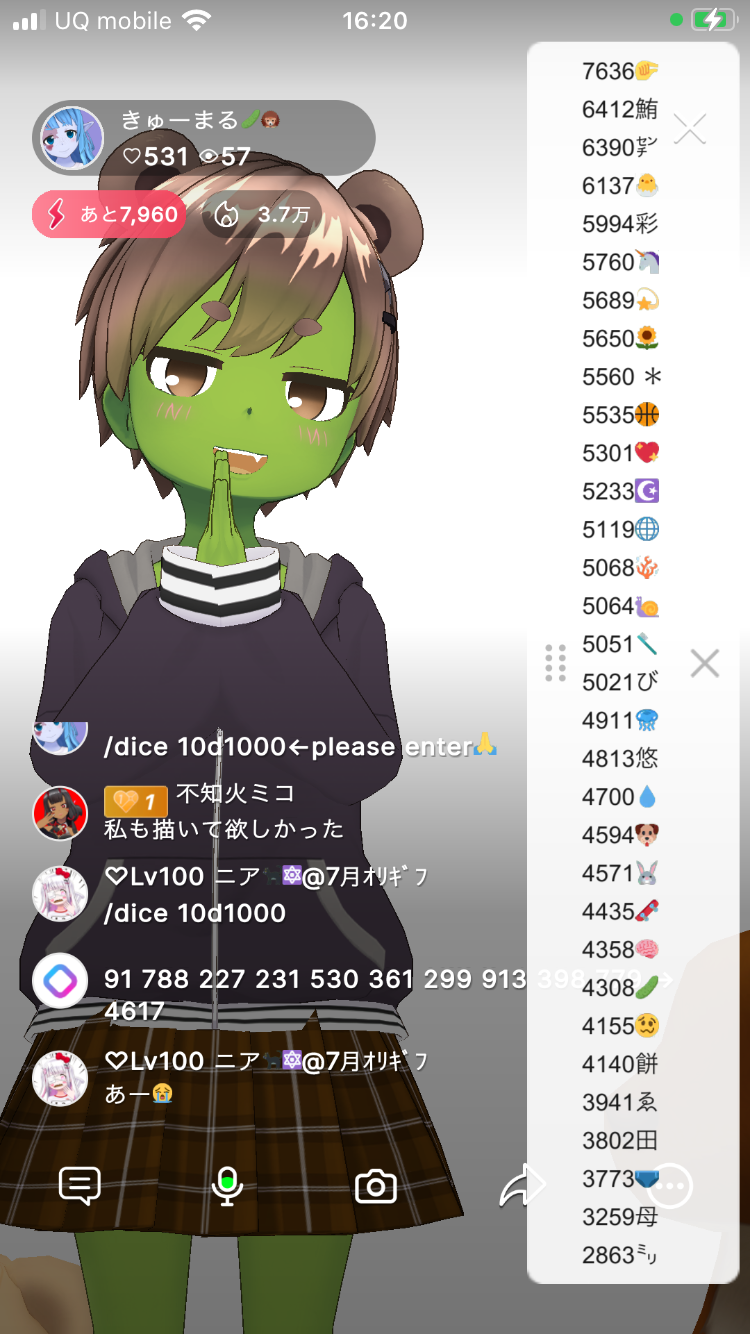Open 不知火ミコ's avatar
750x1334 pixels.
(x=60, y=813)
